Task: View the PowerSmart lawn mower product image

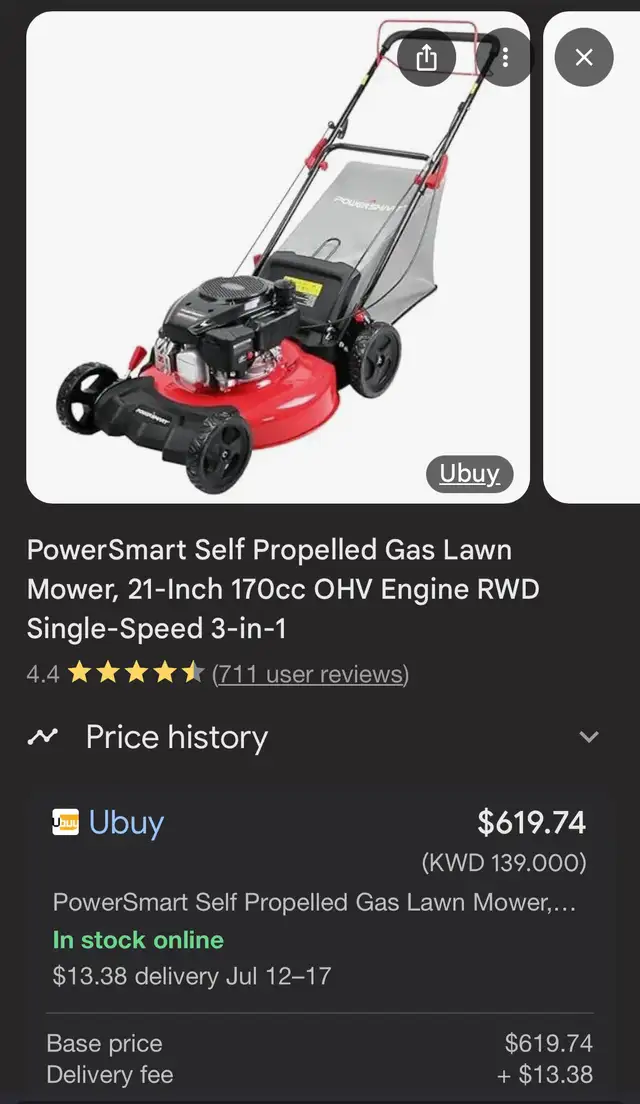Action: pyautogui.click(x=278, y=257)
